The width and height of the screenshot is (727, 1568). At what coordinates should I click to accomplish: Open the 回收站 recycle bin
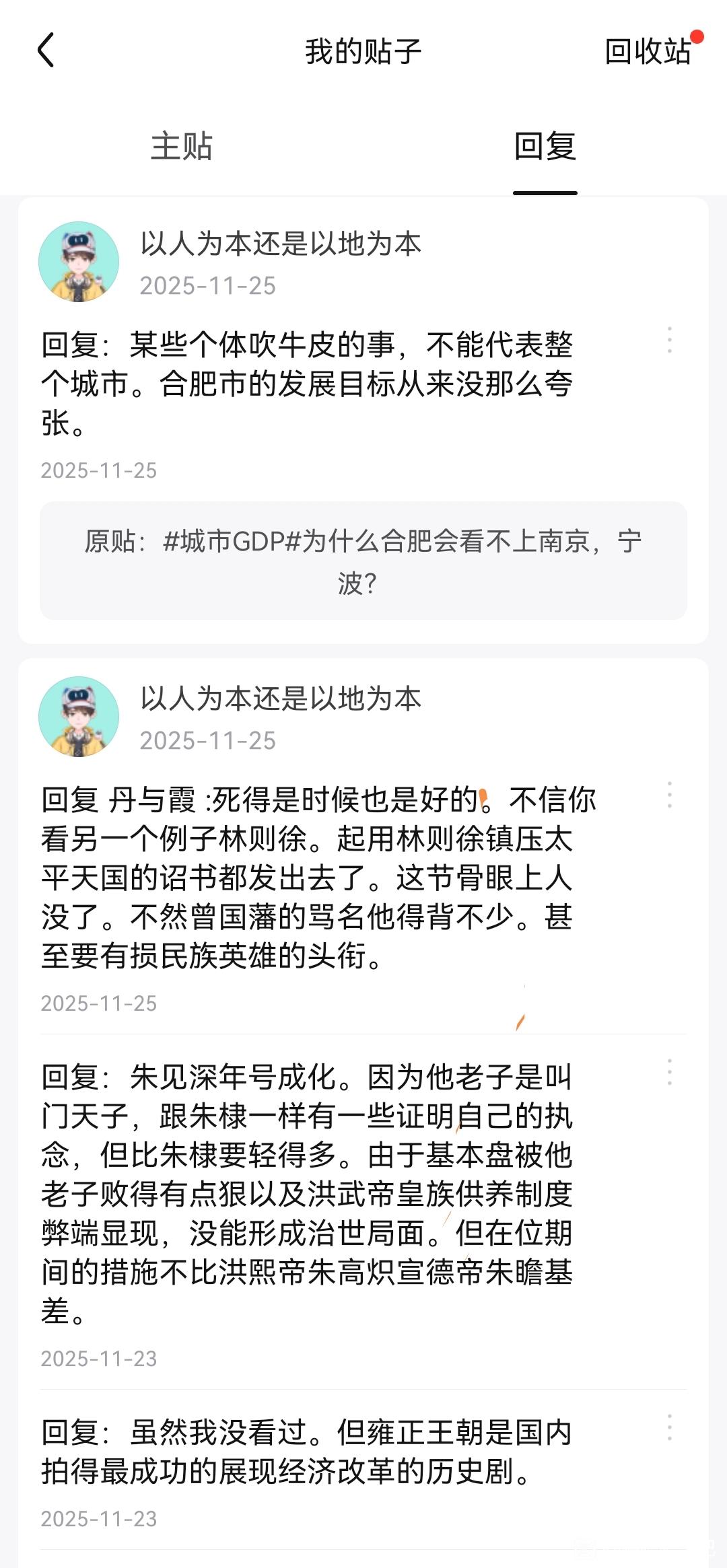tap(648, 52)
